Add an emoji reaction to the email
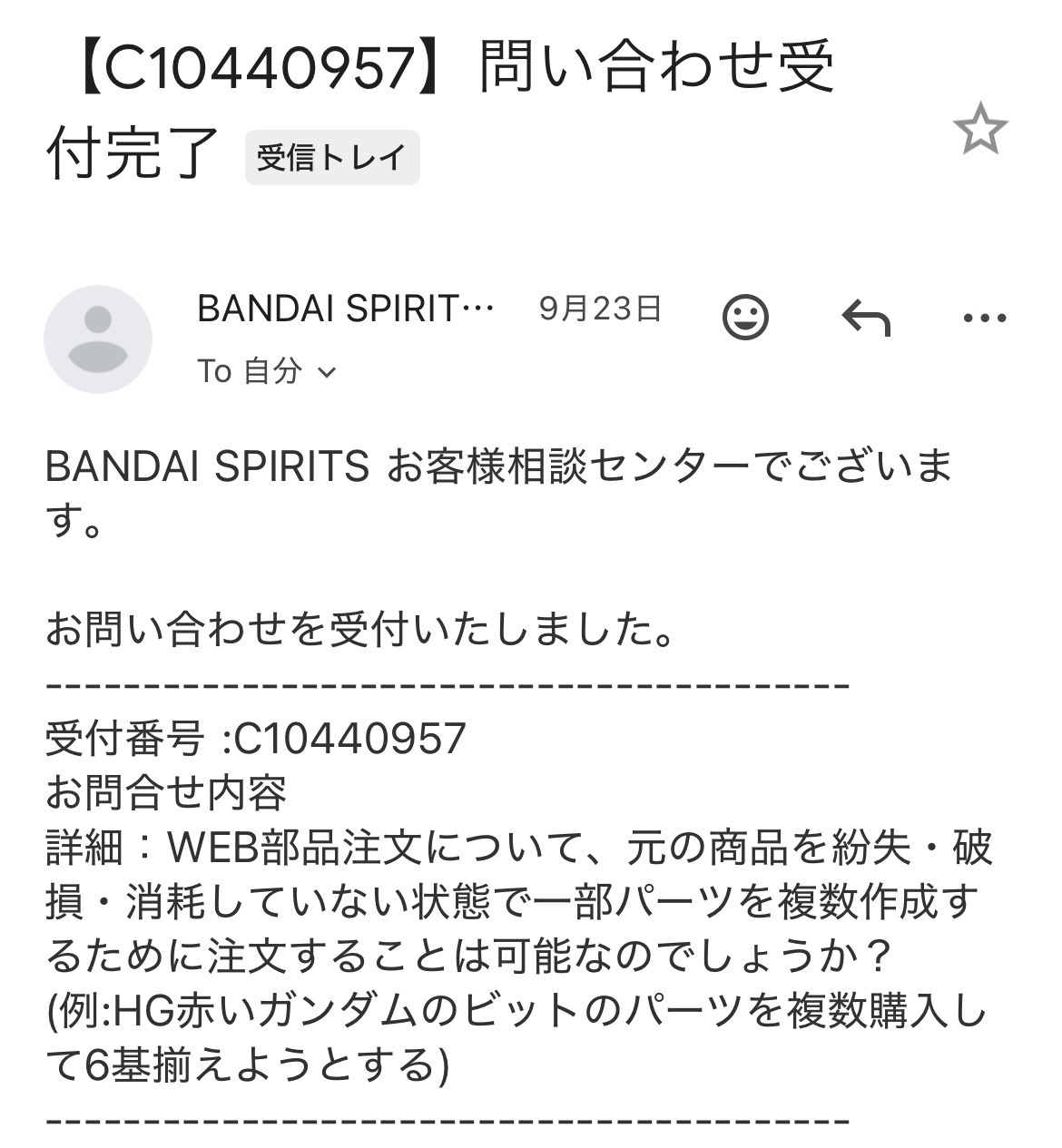Image resolution: width=1062 pixels, height=1148 pixels. tap(745, 318)
